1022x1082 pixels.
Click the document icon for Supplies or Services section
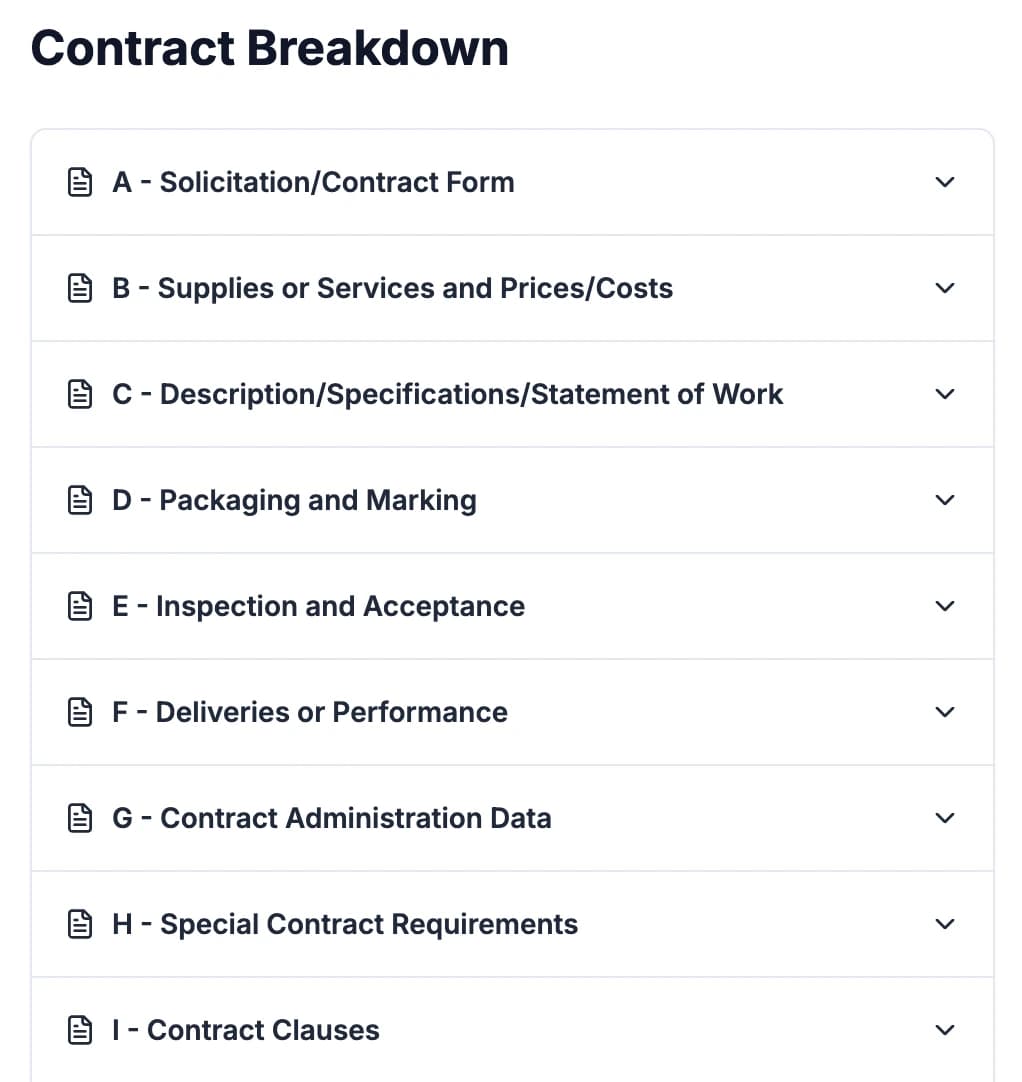tap(80, 288)
